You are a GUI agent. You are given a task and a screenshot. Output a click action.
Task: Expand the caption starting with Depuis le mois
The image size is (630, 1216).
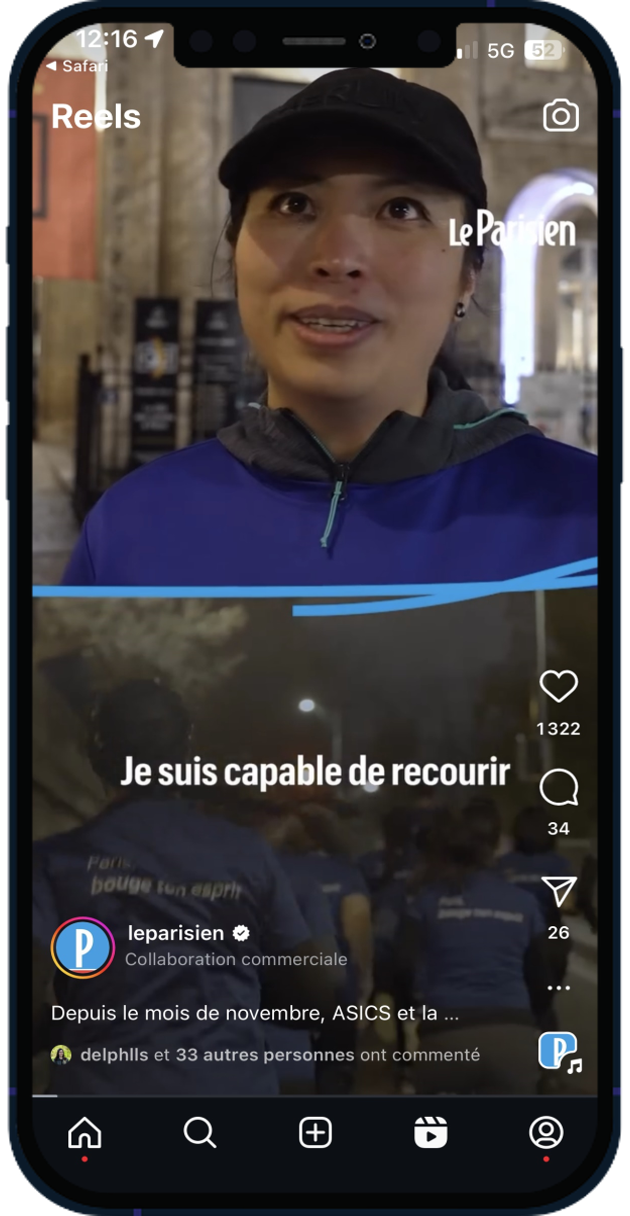255,1013
